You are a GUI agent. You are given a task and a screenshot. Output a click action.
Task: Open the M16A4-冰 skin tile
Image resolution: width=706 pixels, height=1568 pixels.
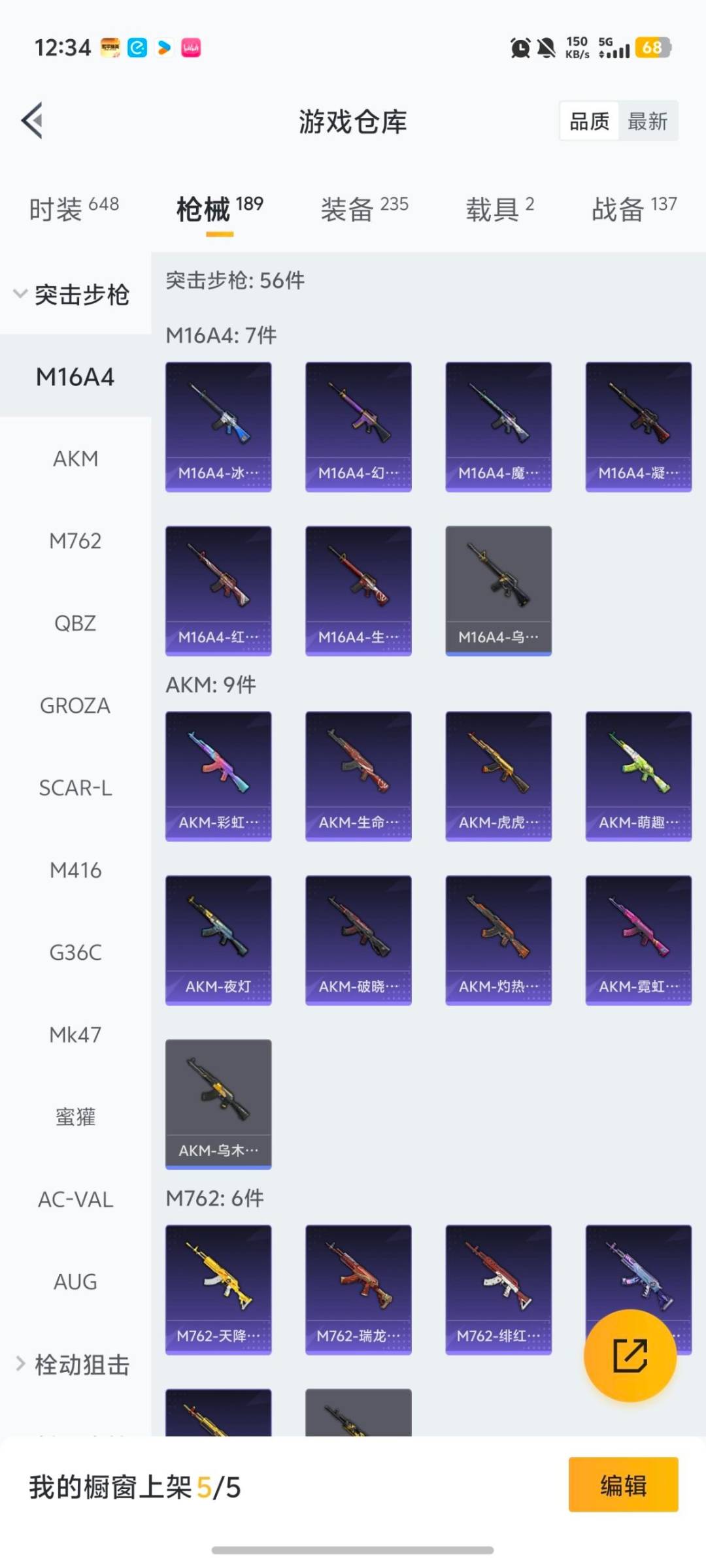coord(218,427)
